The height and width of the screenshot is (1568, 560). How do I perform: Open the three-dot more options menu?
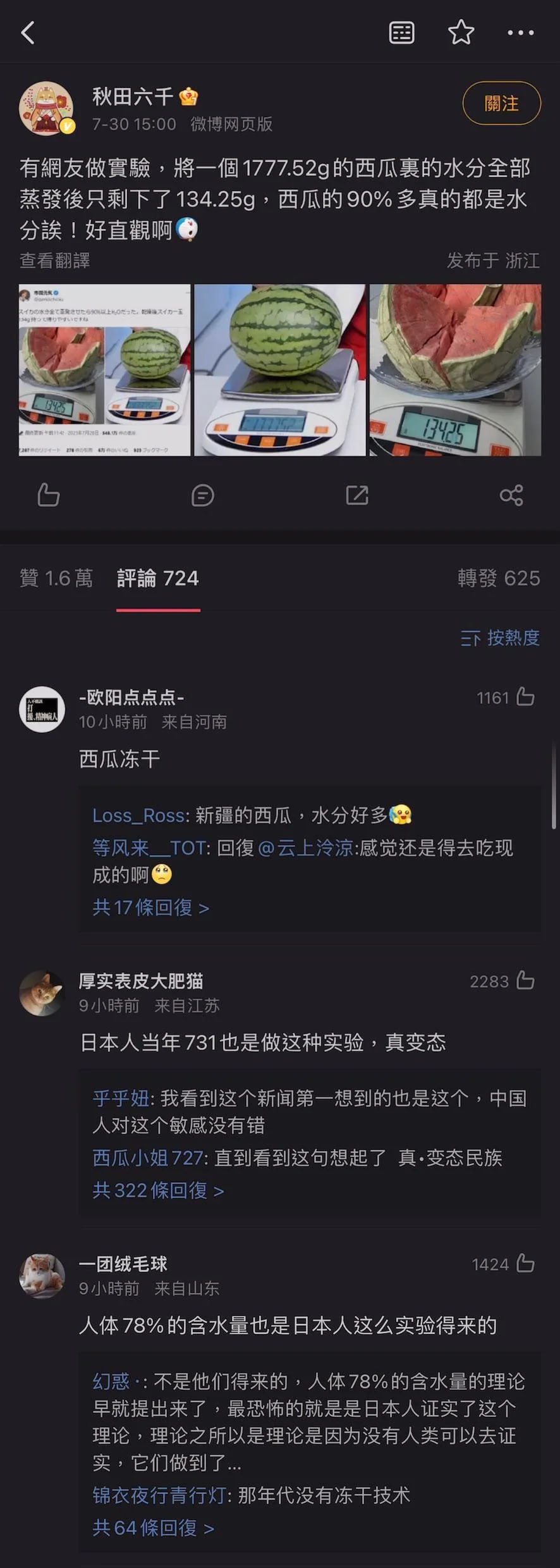pyautogui.click(x=520, y=32)
